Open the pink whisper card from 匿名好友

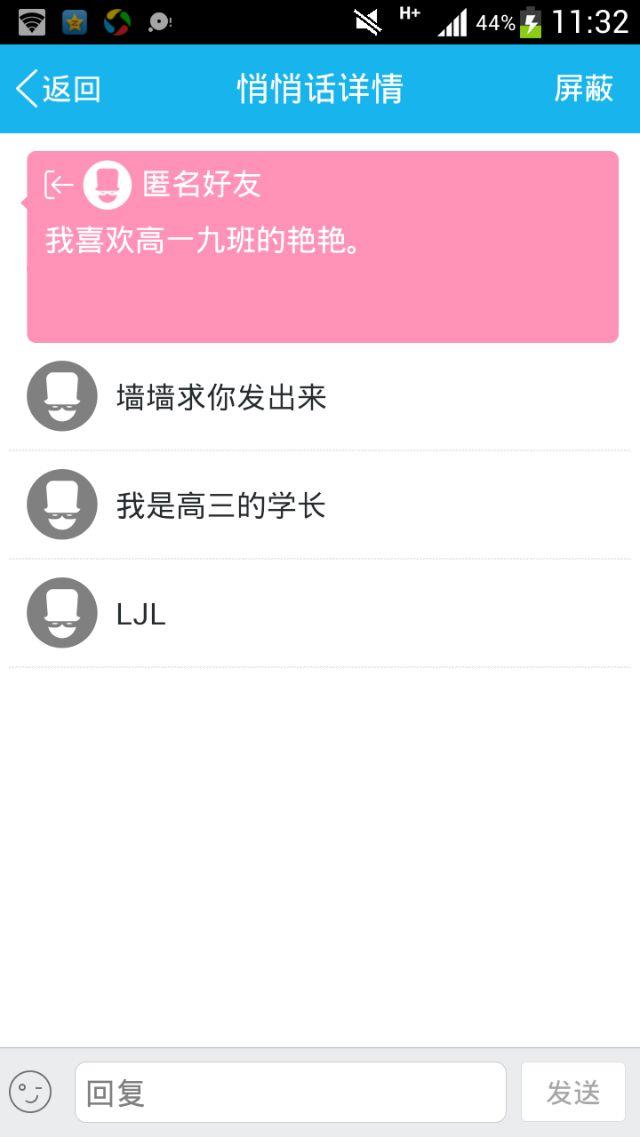[322, 247]
